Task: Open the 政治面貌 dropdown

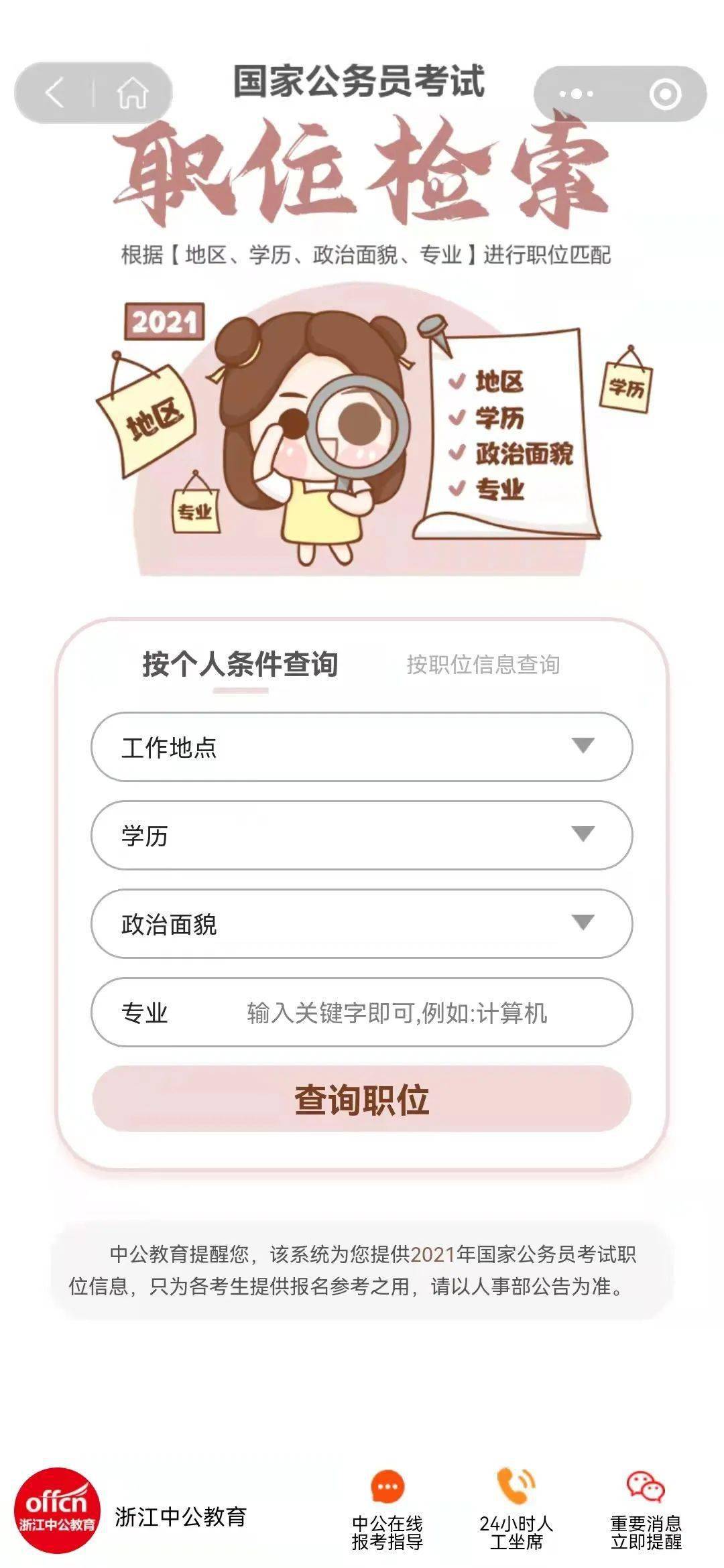Action: pos(362,923)
